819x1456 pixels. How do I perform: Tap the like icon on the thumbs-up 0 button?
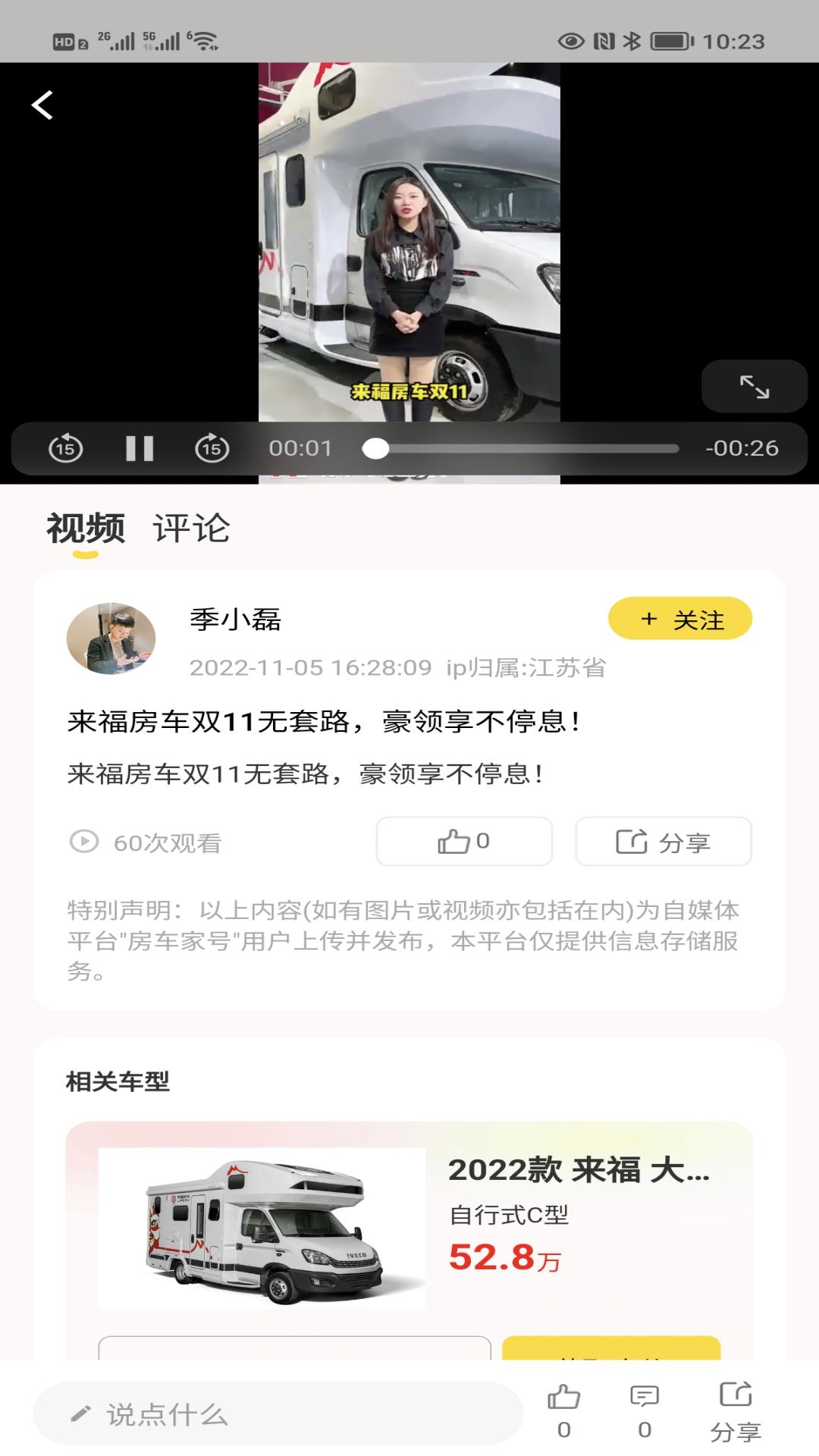pos(453,842)
